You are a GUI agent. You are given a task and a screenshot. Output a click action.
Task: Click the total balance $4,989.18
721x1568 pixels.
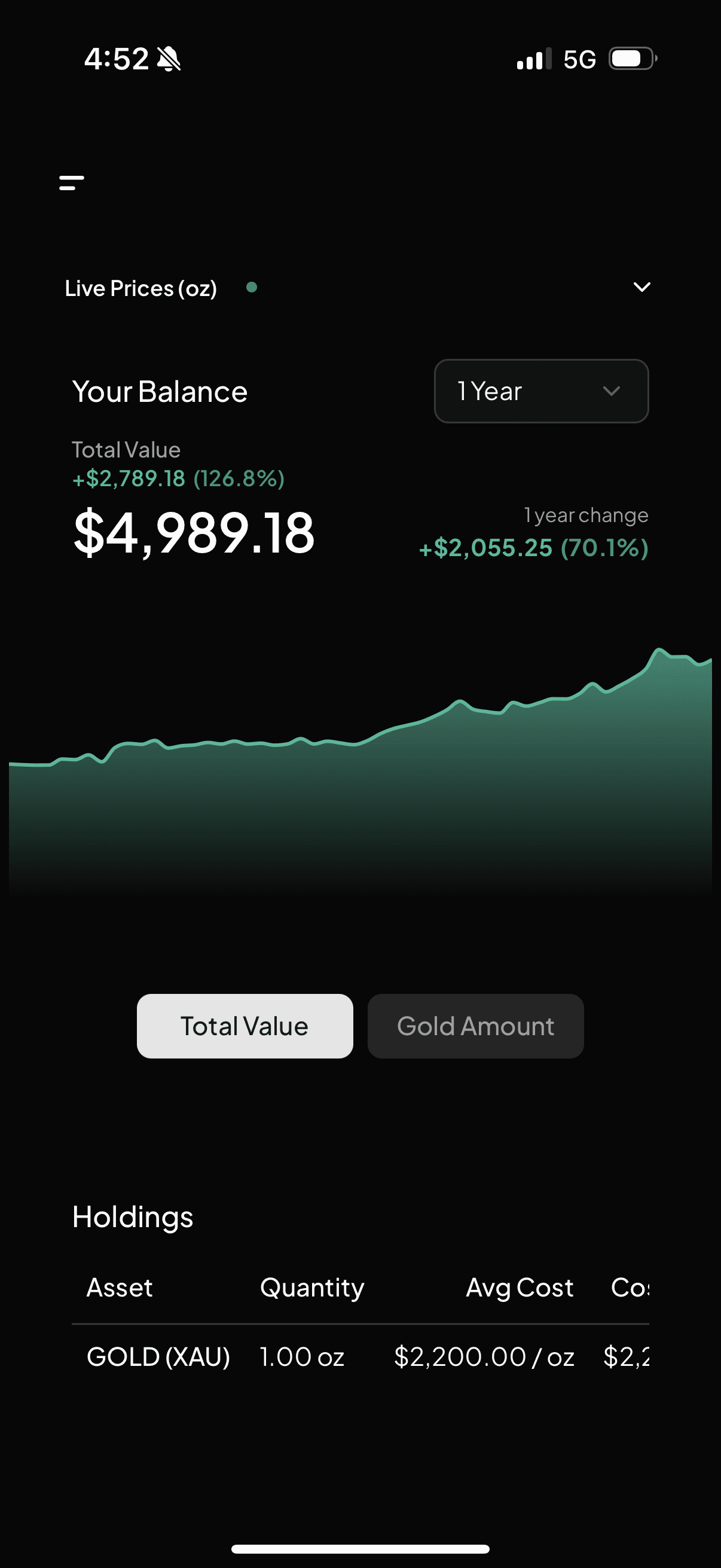(194, 533)
